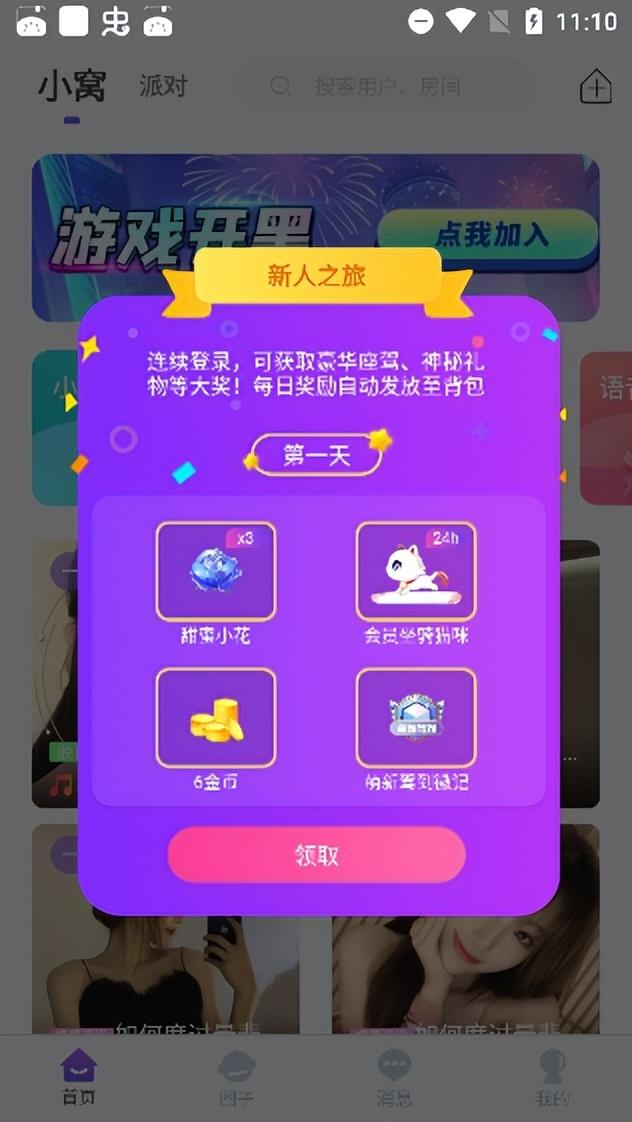632x1122 pixels.
Task: Select the 小窝 tab
Action: tap(71, 87)
